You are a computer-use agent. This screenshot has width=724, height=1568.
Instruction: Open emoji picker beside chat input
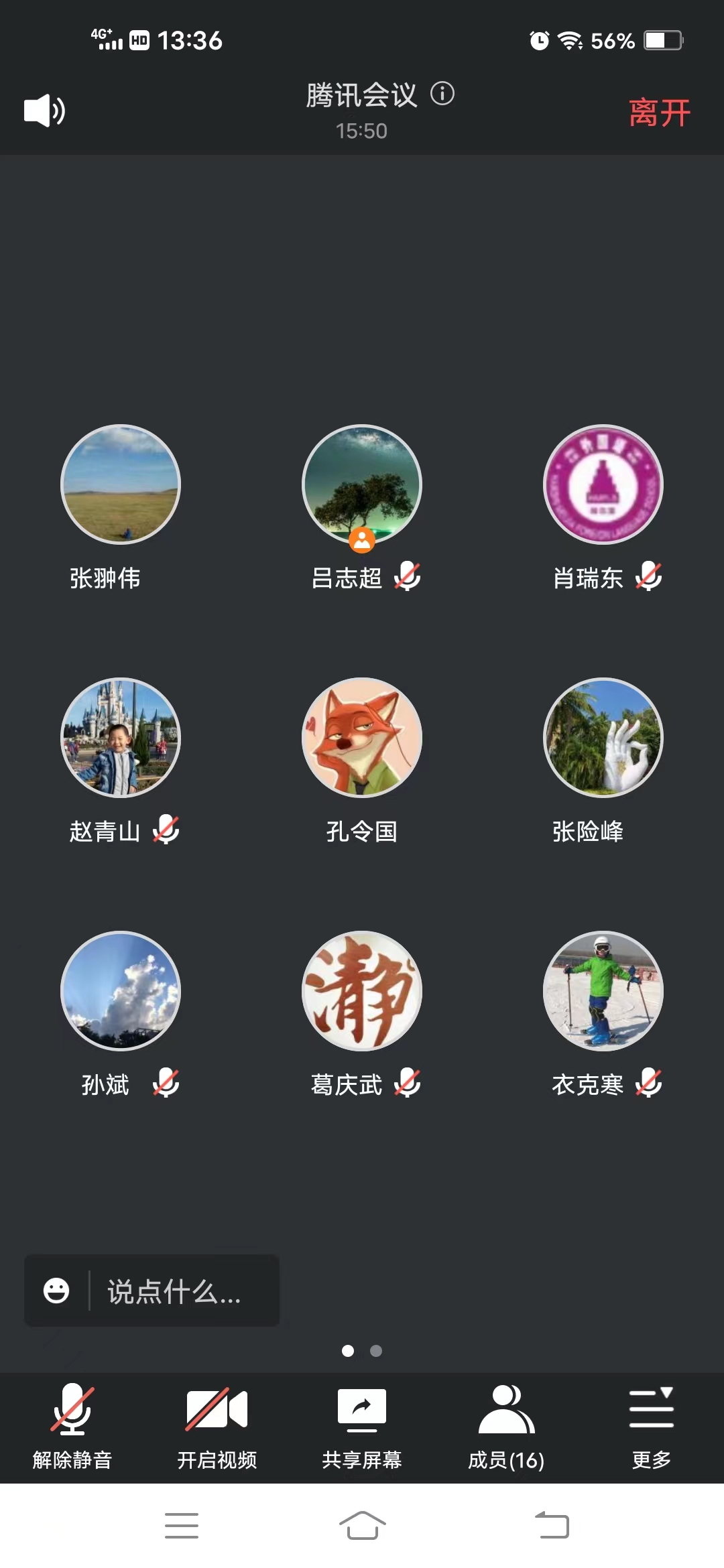pyautogui.click(x=56, y=1291)
